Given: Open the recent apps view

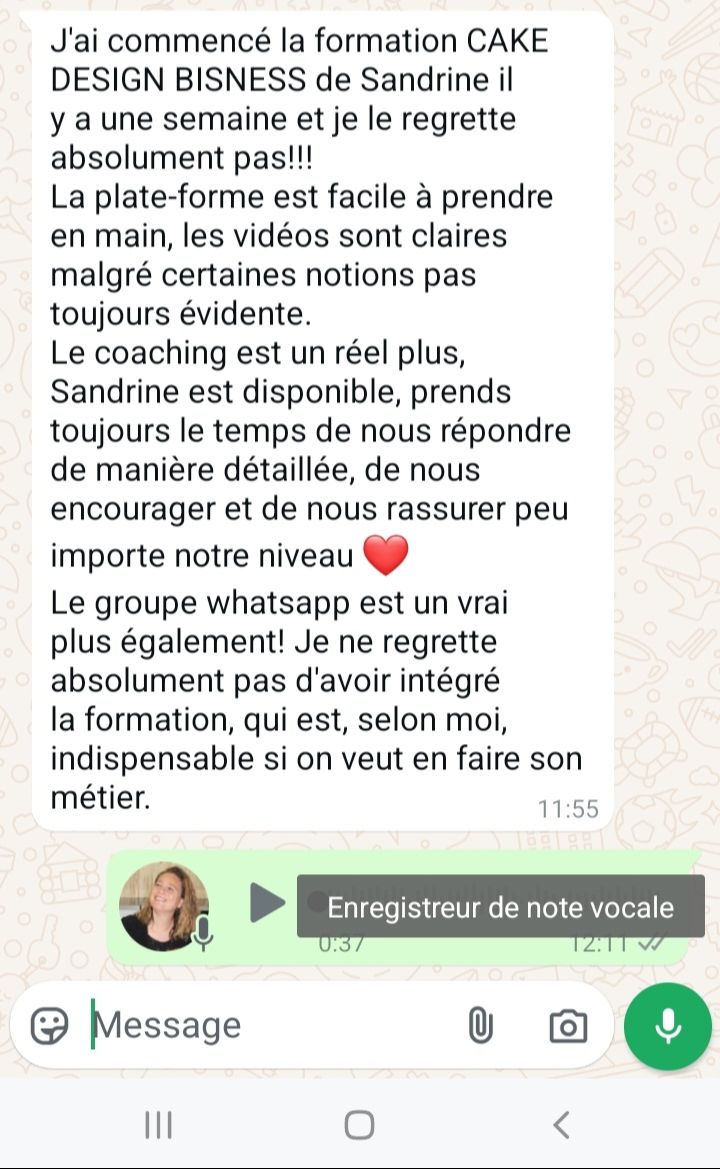Looking at the screenshot, I should (158, 1125).
